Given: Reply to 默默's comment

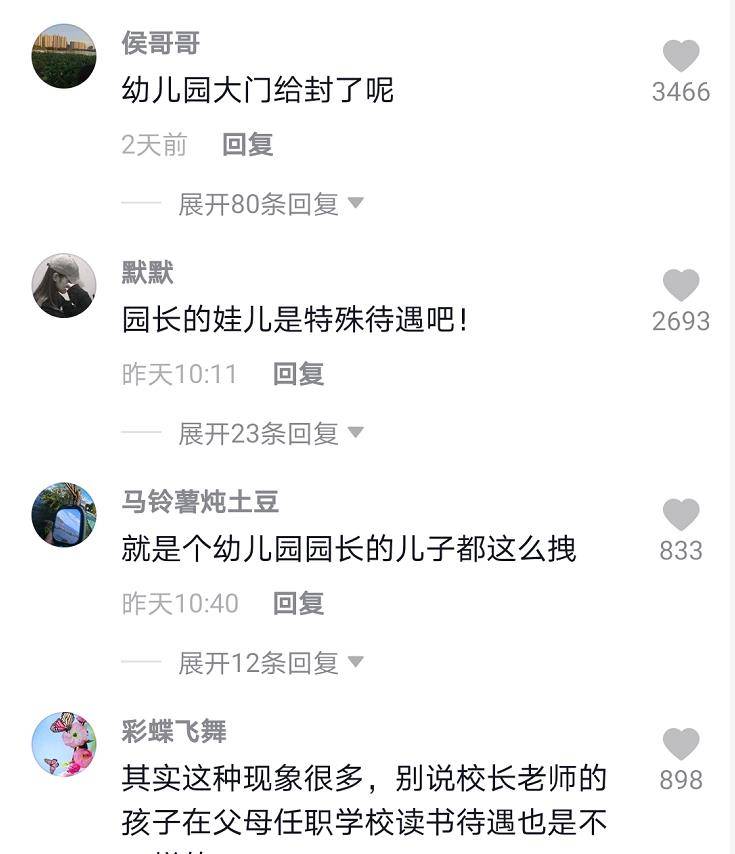Looking at the screenshot, I should click(x=298, y=374).
